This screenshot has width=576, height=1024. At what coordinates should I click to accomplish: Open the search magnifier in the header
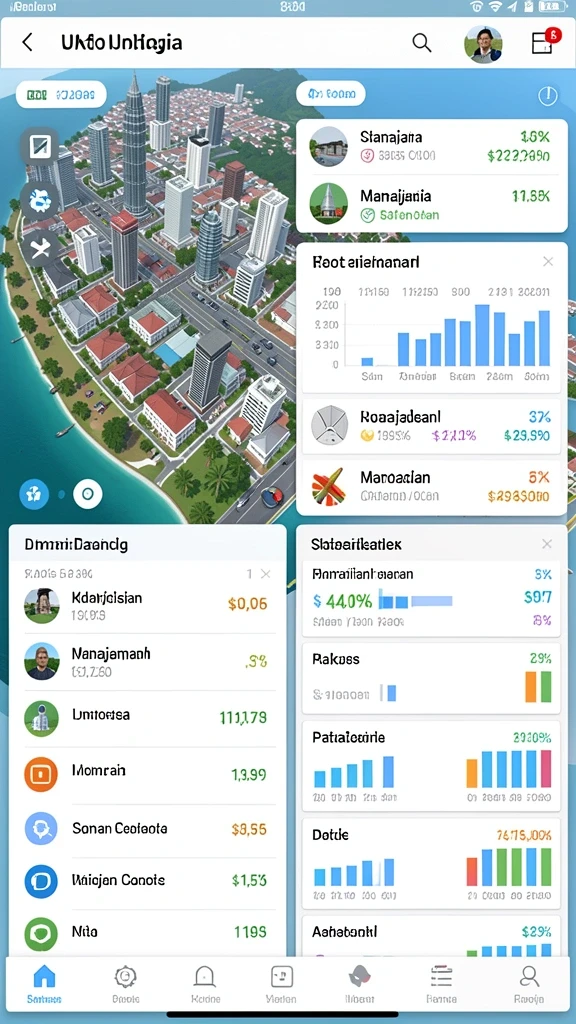coord(422,43)
